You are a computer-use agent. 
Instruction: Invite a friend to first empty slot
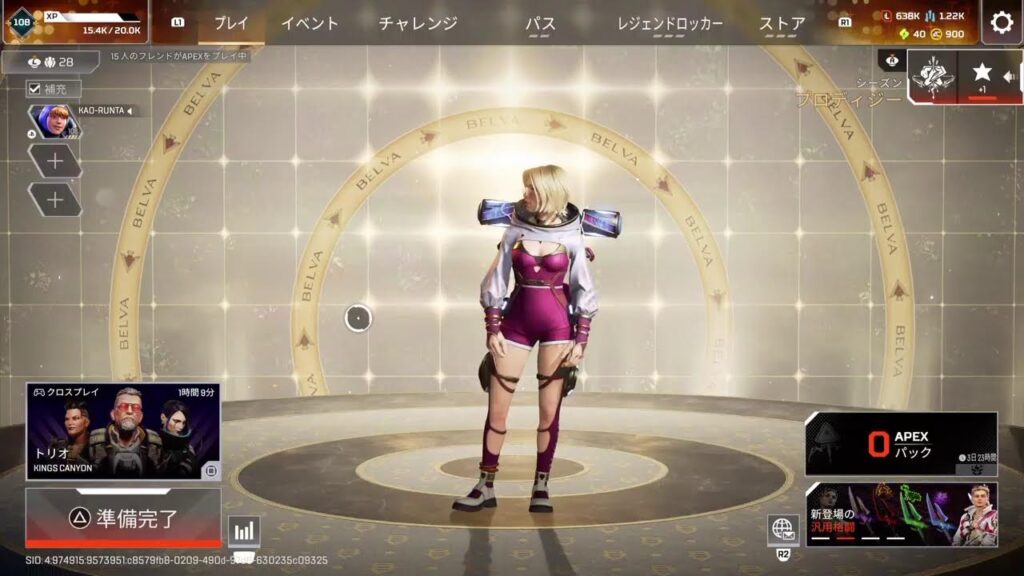(x=55, y=161)
